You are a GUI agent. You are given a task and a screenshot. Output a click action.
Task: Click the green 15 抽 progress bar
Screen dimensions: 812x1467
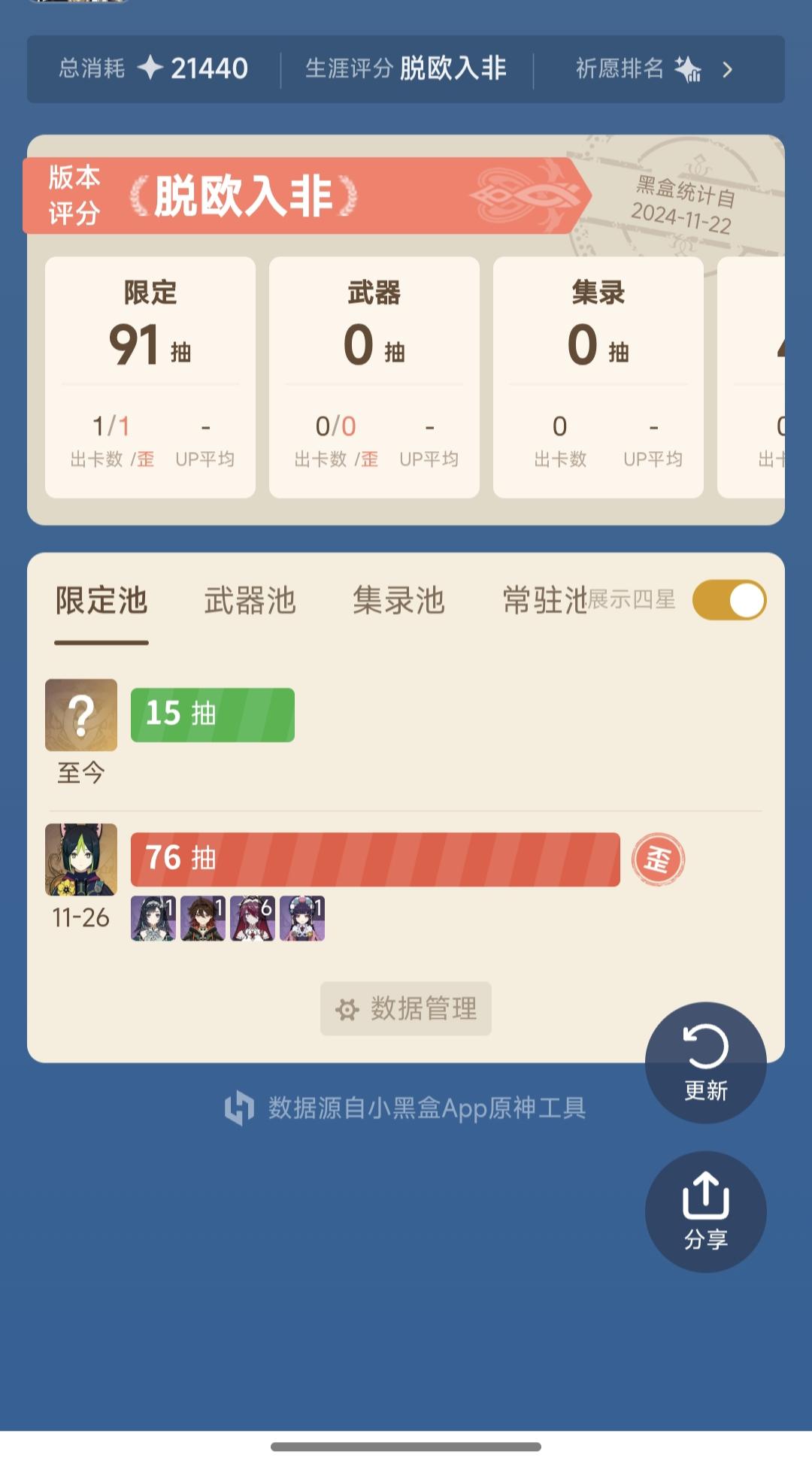click(x=211, y=714)
